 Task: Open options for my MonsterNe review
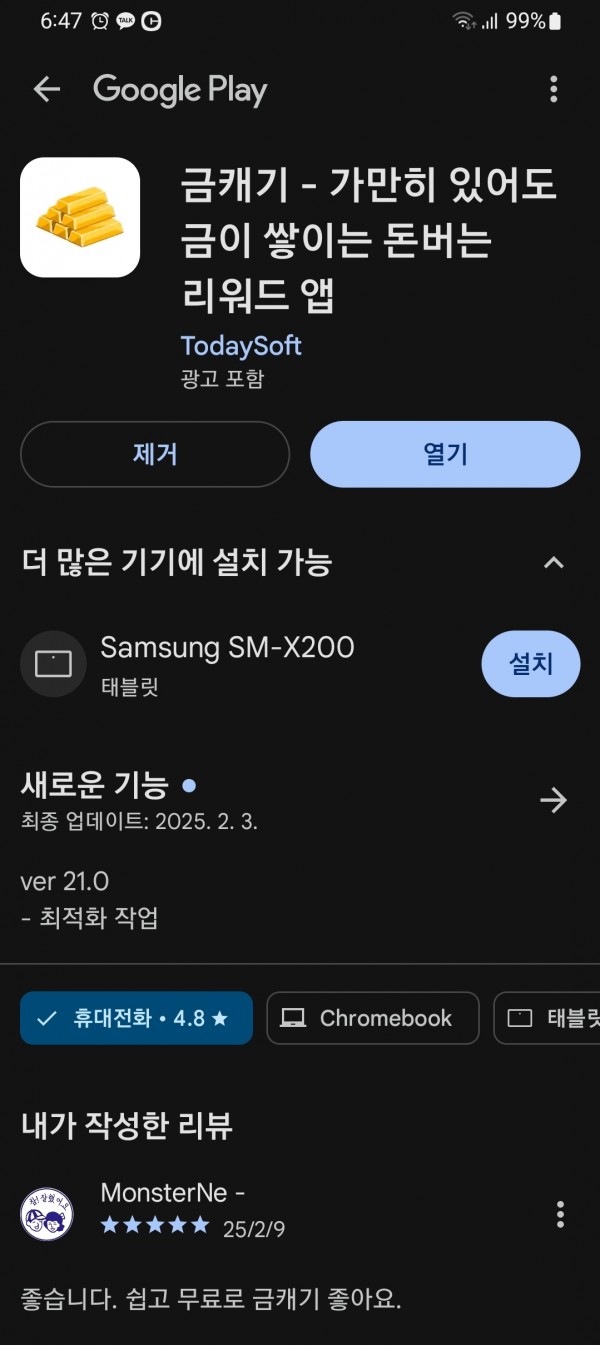click(x=560, y=1214)
